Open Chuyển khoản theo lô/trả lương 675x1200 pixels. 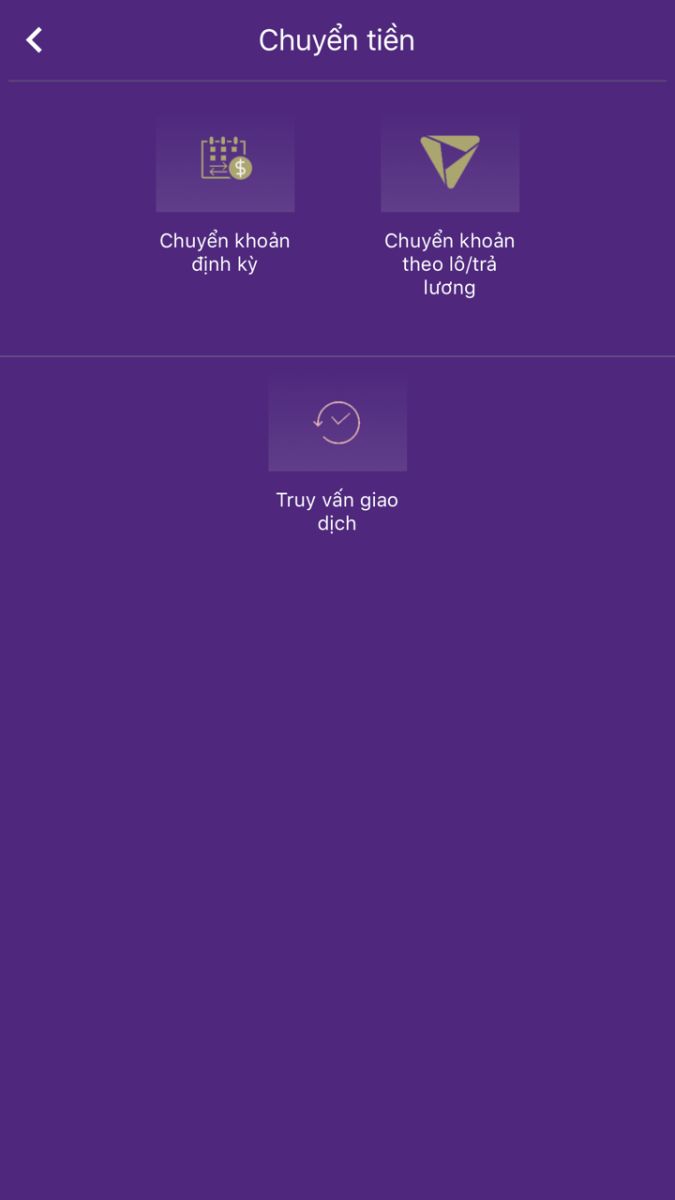click(450, 164)
